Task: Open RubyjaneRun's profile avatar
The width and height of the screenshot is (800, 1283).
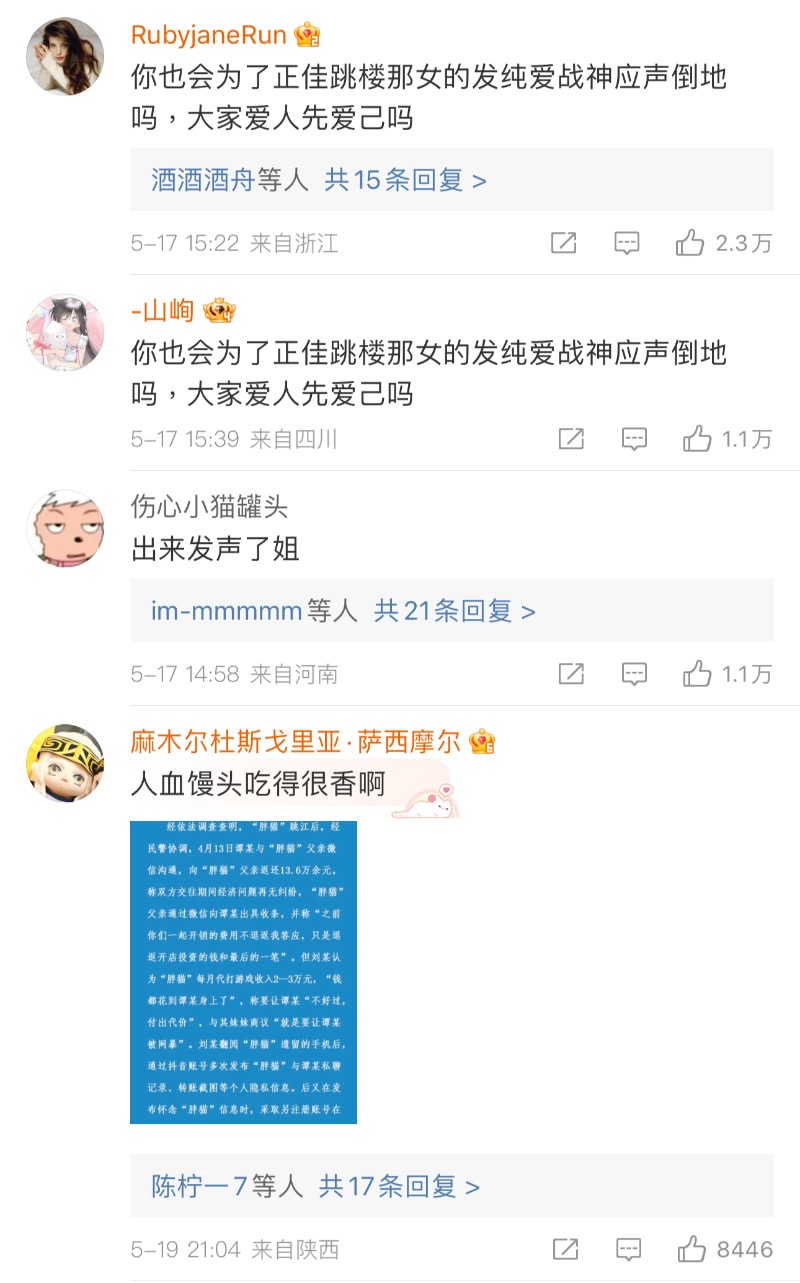Action: 65,57
